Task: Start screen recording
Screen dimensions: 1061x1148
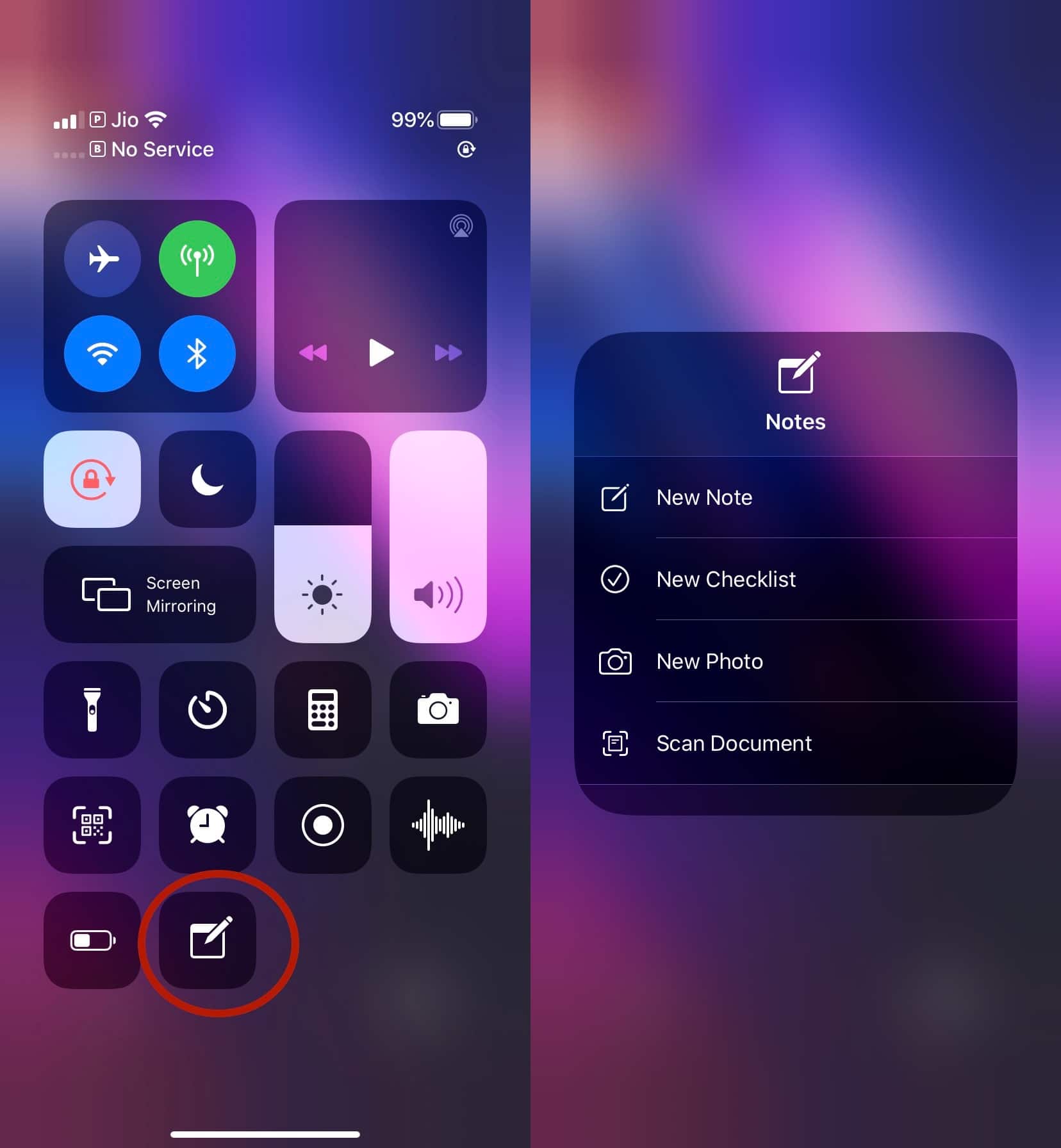Action: click(322, 825)
